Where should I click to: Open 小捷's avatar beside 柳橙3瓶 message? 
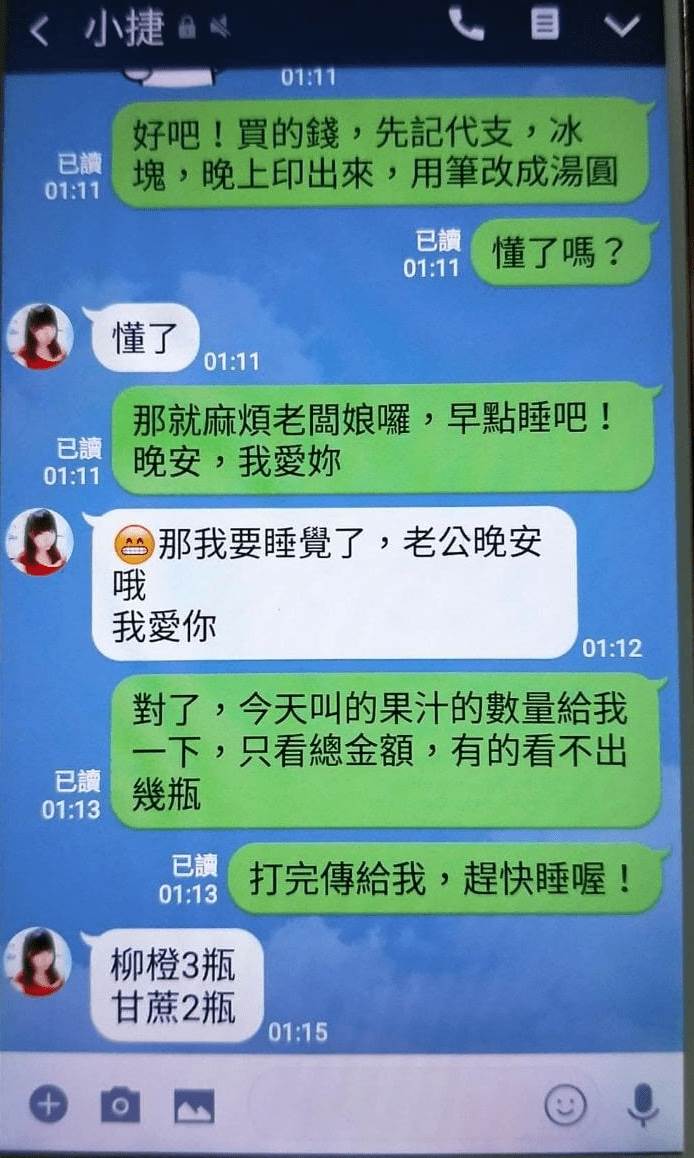pos(41,961)
